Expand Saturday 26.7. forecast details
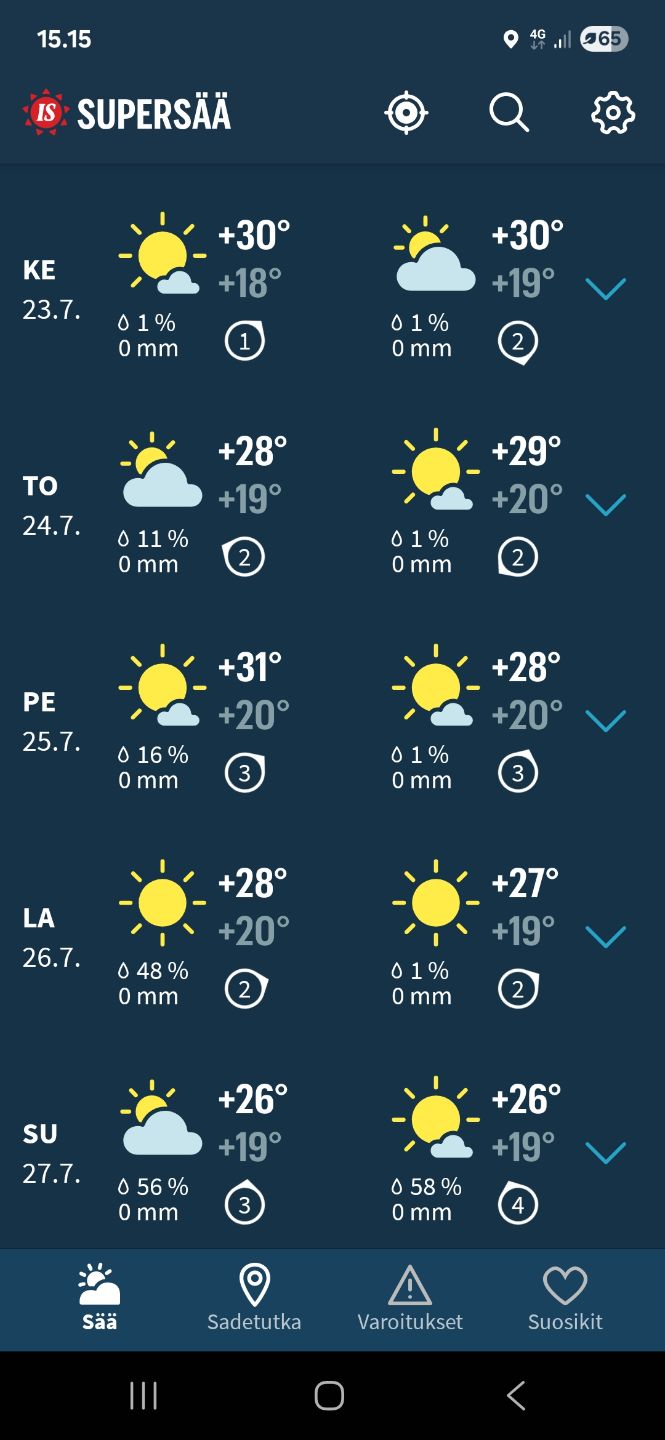This screenshot has width=665, height=1440. [605, 937]
